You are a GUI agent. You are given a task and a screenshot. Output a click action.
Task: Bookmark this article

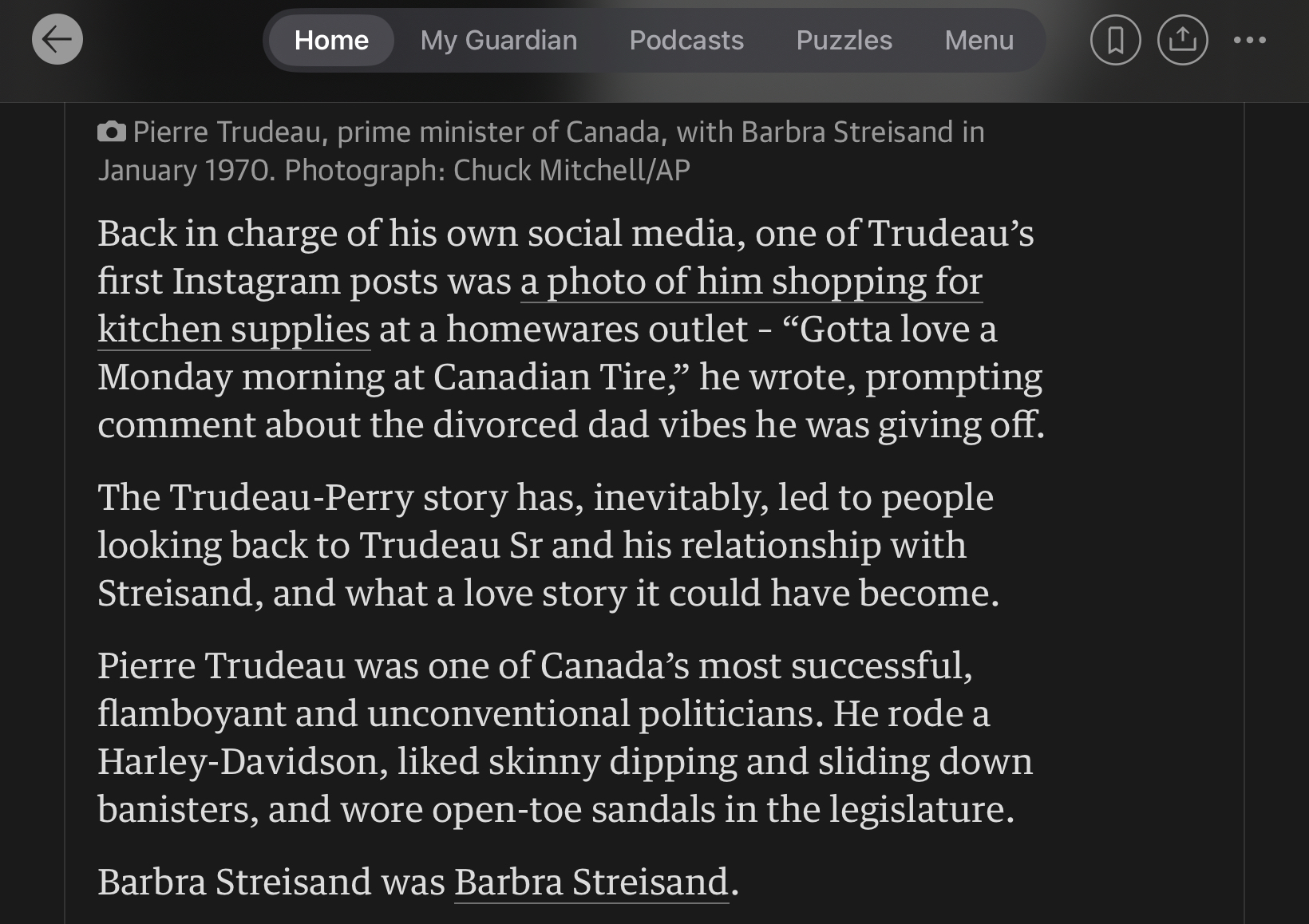point(1115,40)
